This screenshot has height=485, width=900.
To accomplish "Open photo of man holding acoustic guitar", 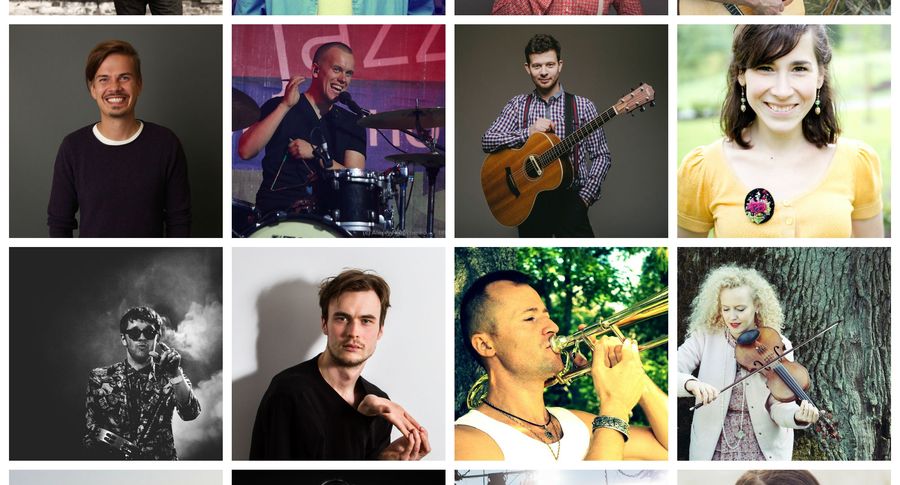I will (561, 131).
